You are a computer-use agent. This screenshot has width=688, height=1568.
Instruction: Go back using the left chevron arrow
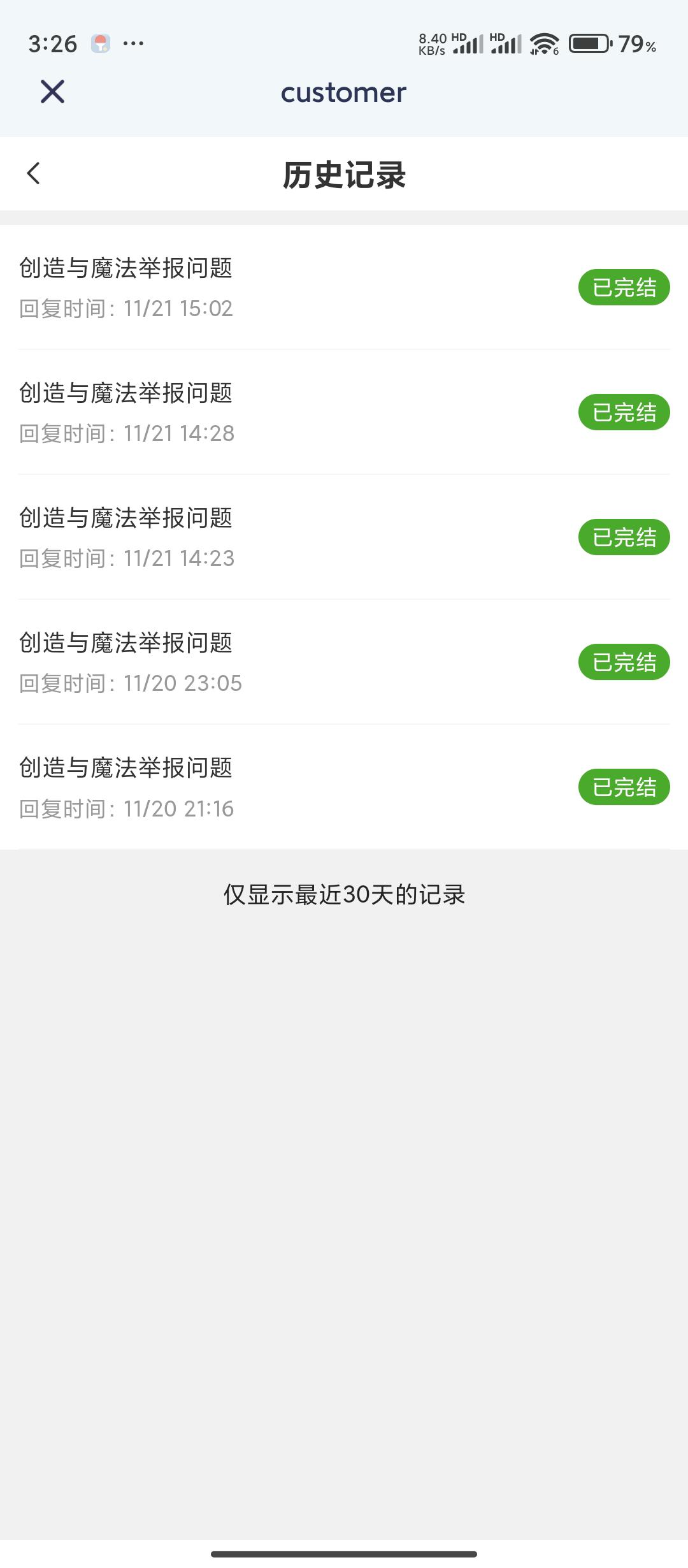pos(33,173)
